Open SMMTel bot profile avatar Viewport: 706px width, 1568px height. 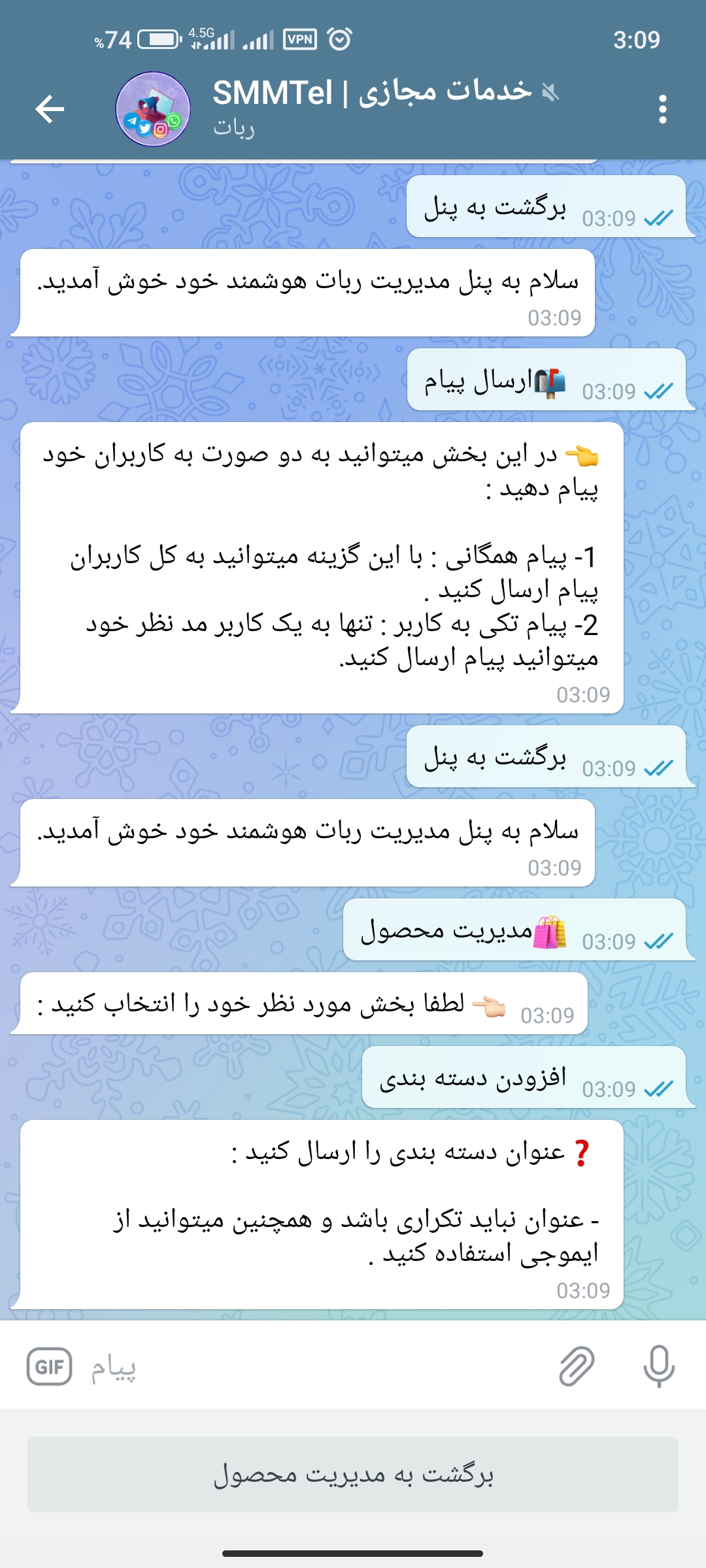coord(153,108)
